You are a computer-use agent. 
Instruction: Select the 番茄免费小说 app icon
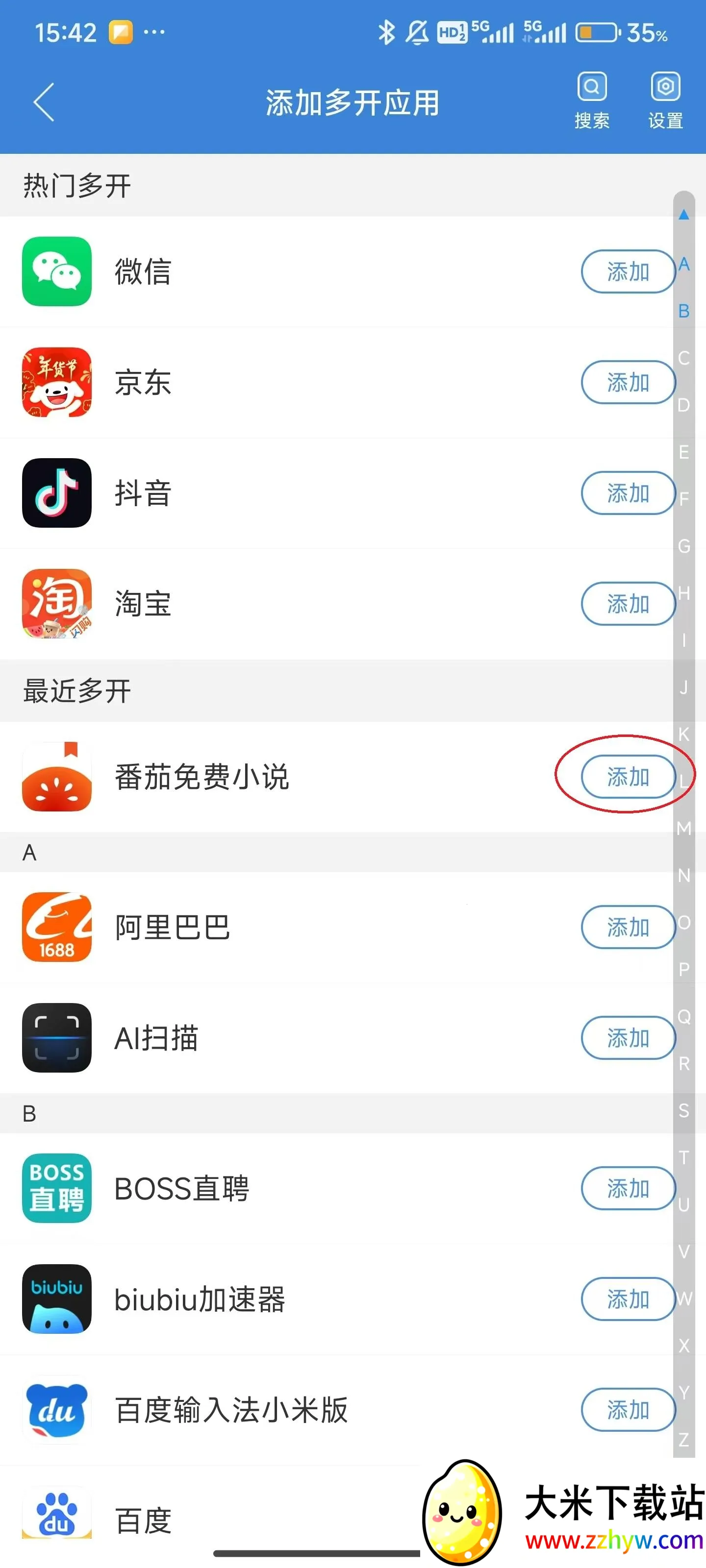[x=57, y=778]
